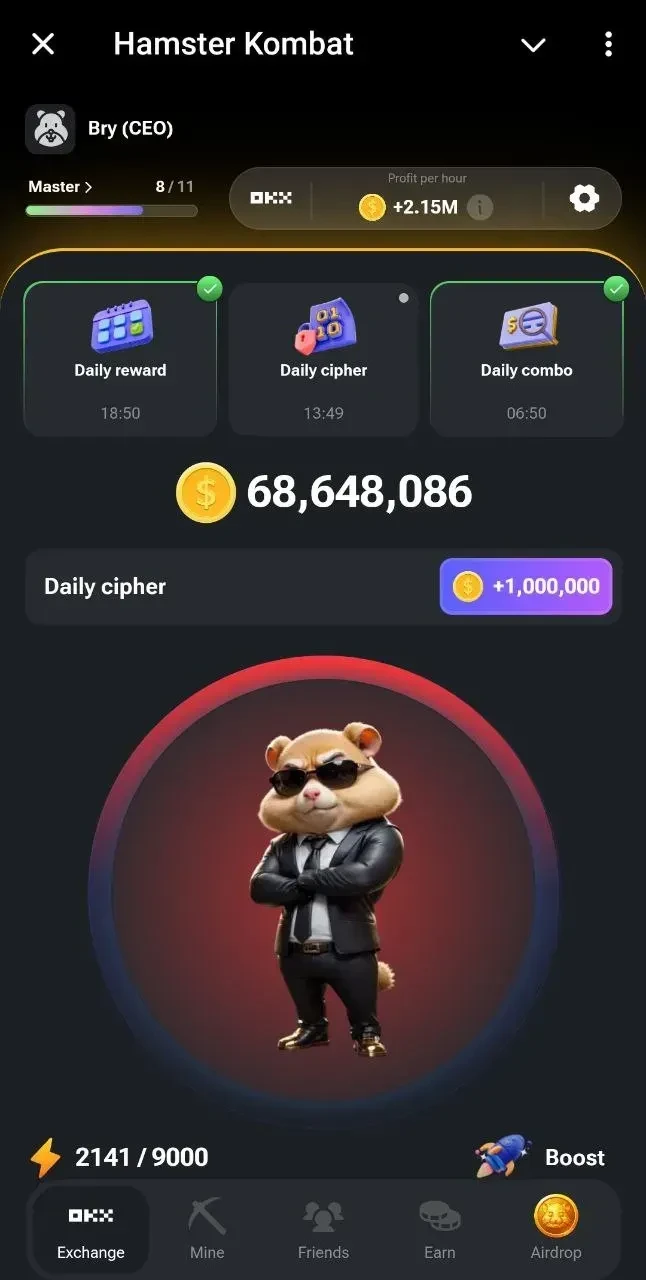Choose exchange via the OKX logo
646x1280 pixels.
(271, 198)
